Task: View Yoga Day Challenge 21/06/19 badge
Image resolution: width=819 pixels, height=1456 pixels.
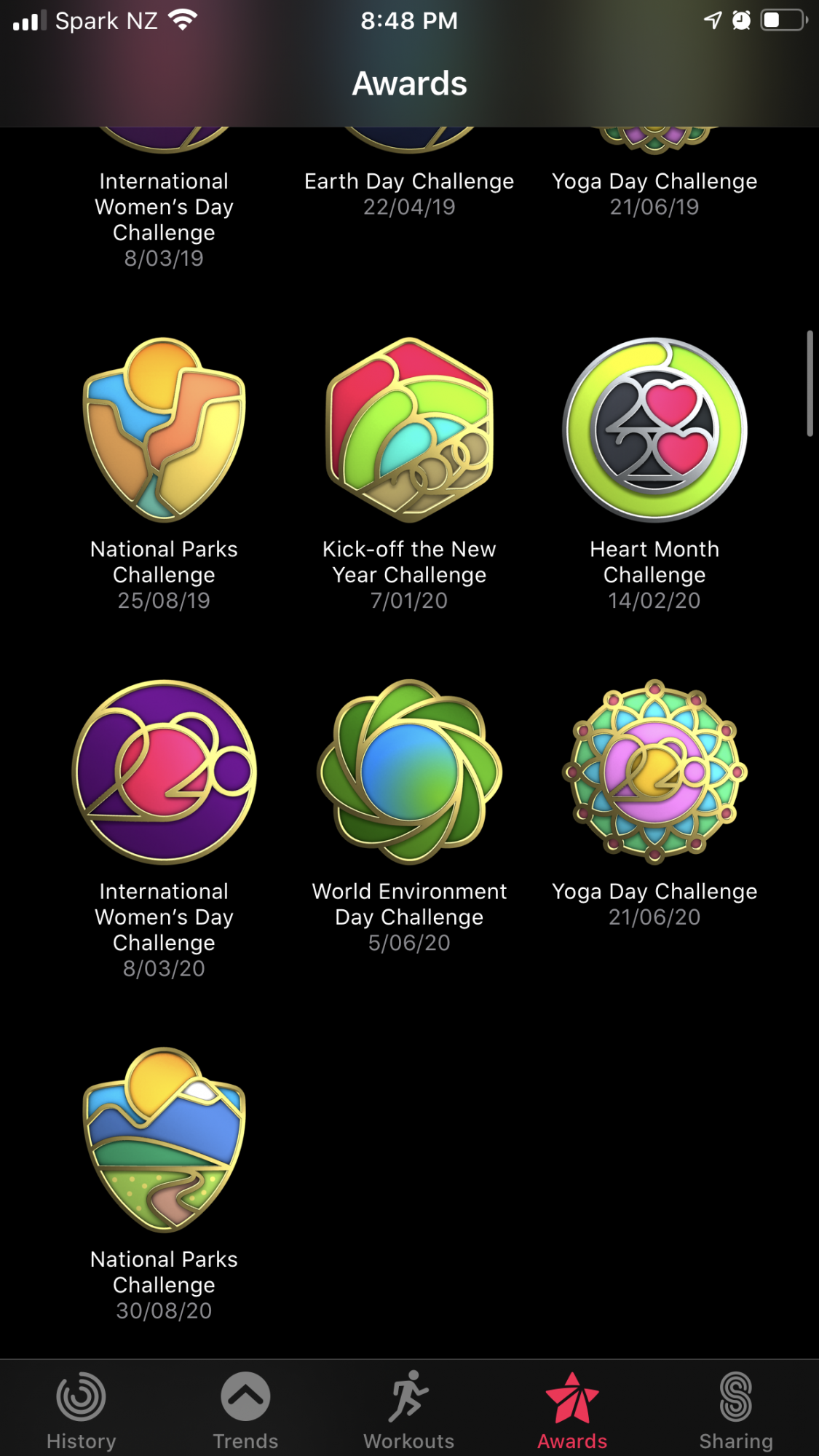Action: pos(654,182)
